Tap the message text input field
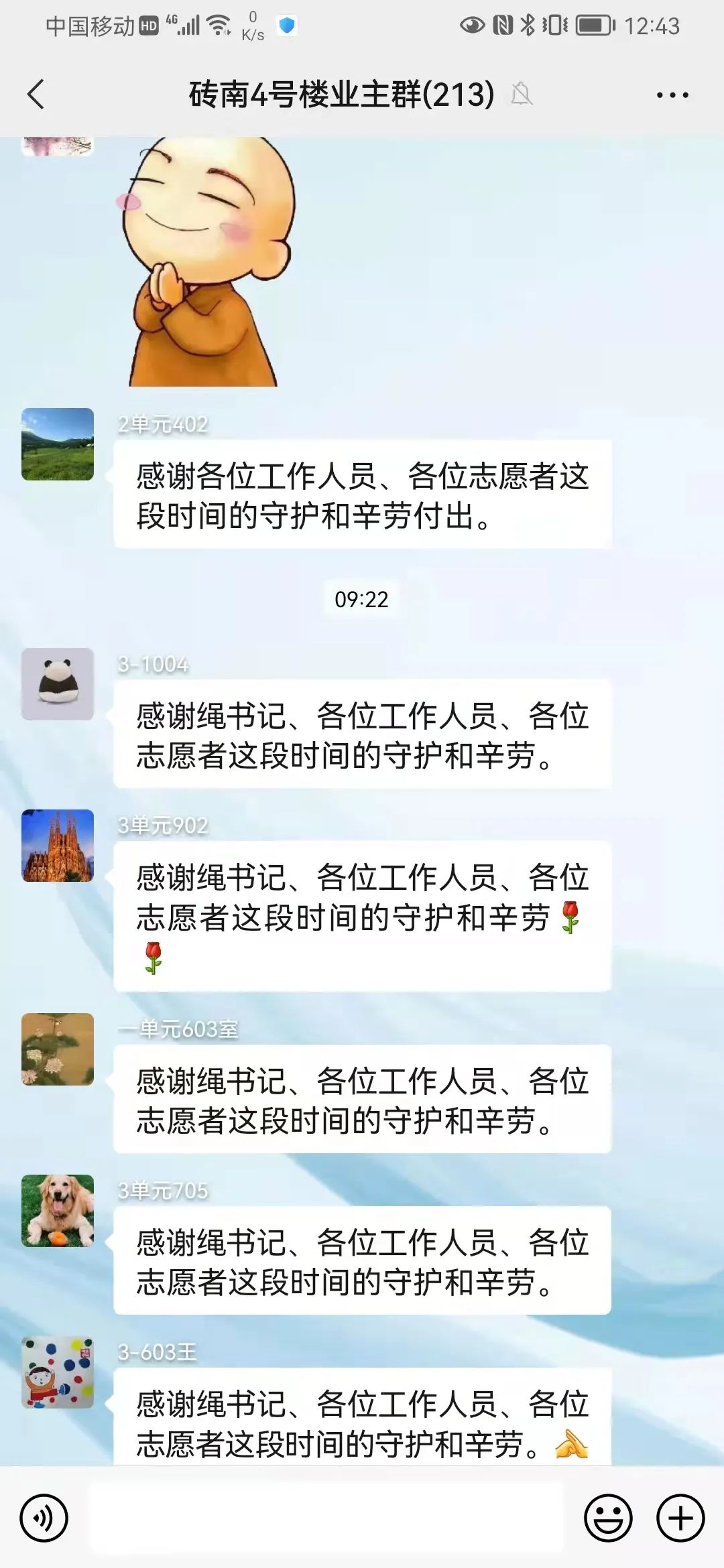This screenshot has height=1568, width=724. [326, 1518]
